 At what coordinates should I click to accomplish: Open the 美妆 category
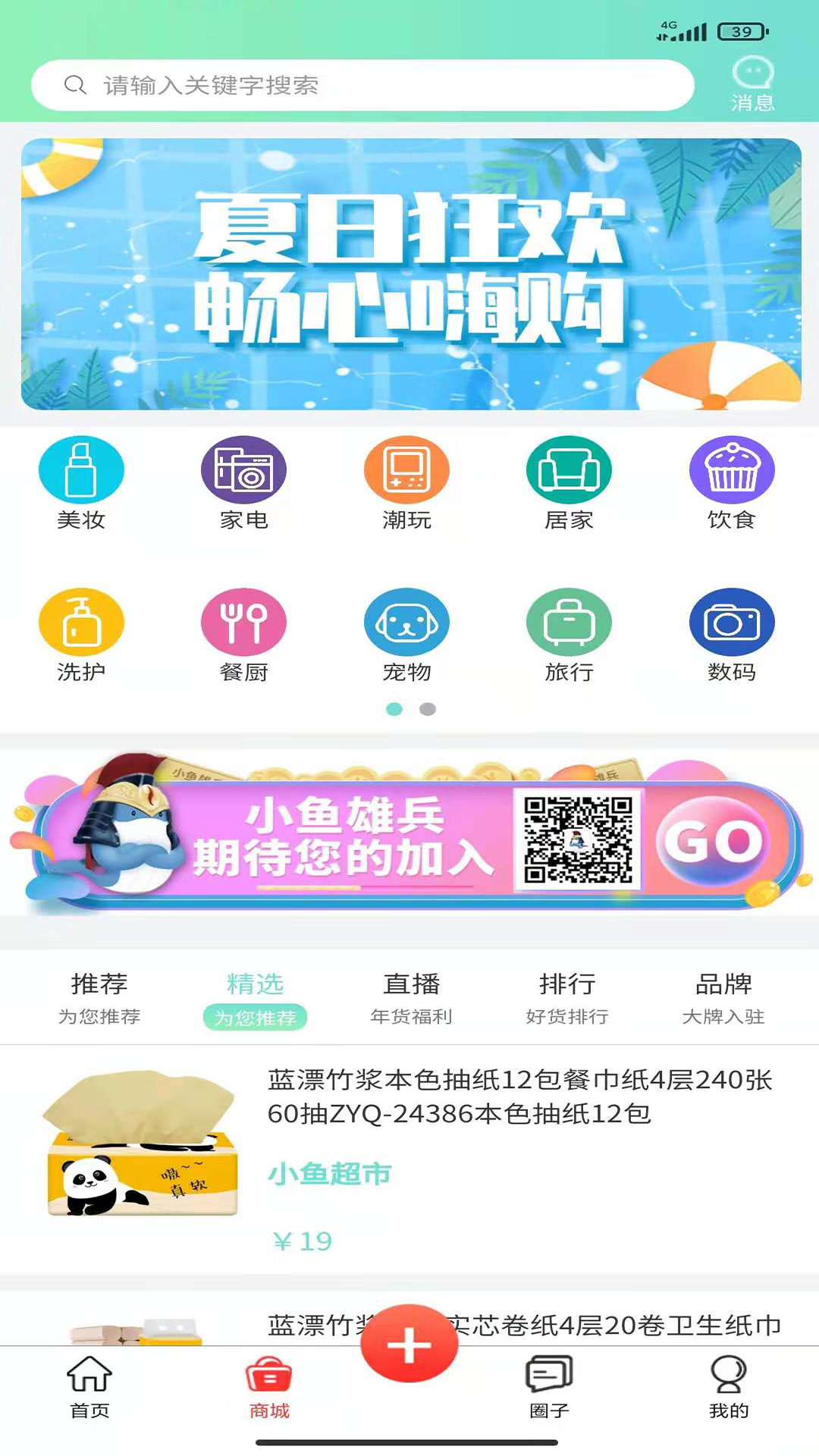pyautogui.click(x=81, y=483)
